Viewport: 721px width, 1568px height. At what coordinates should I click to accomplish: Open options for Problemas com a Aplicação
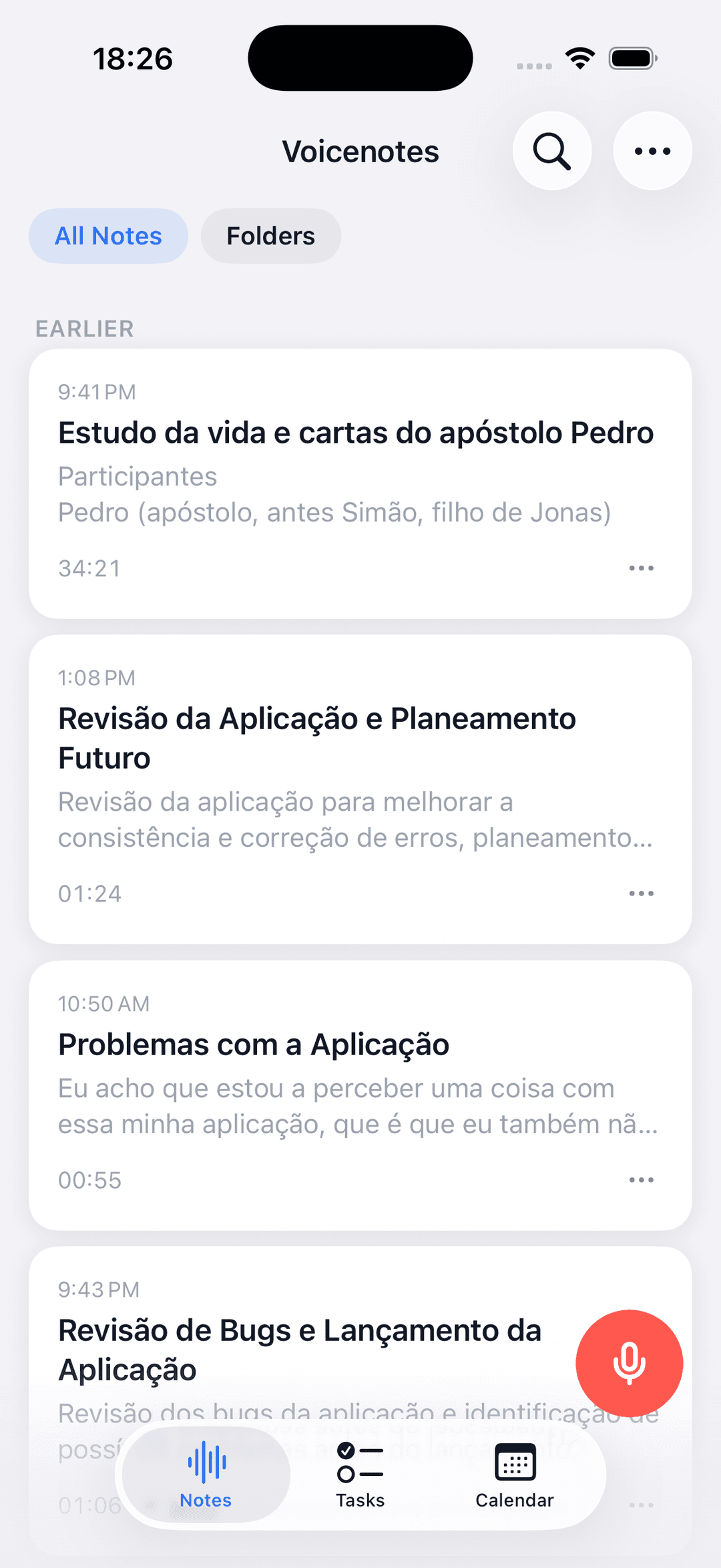641,1180
